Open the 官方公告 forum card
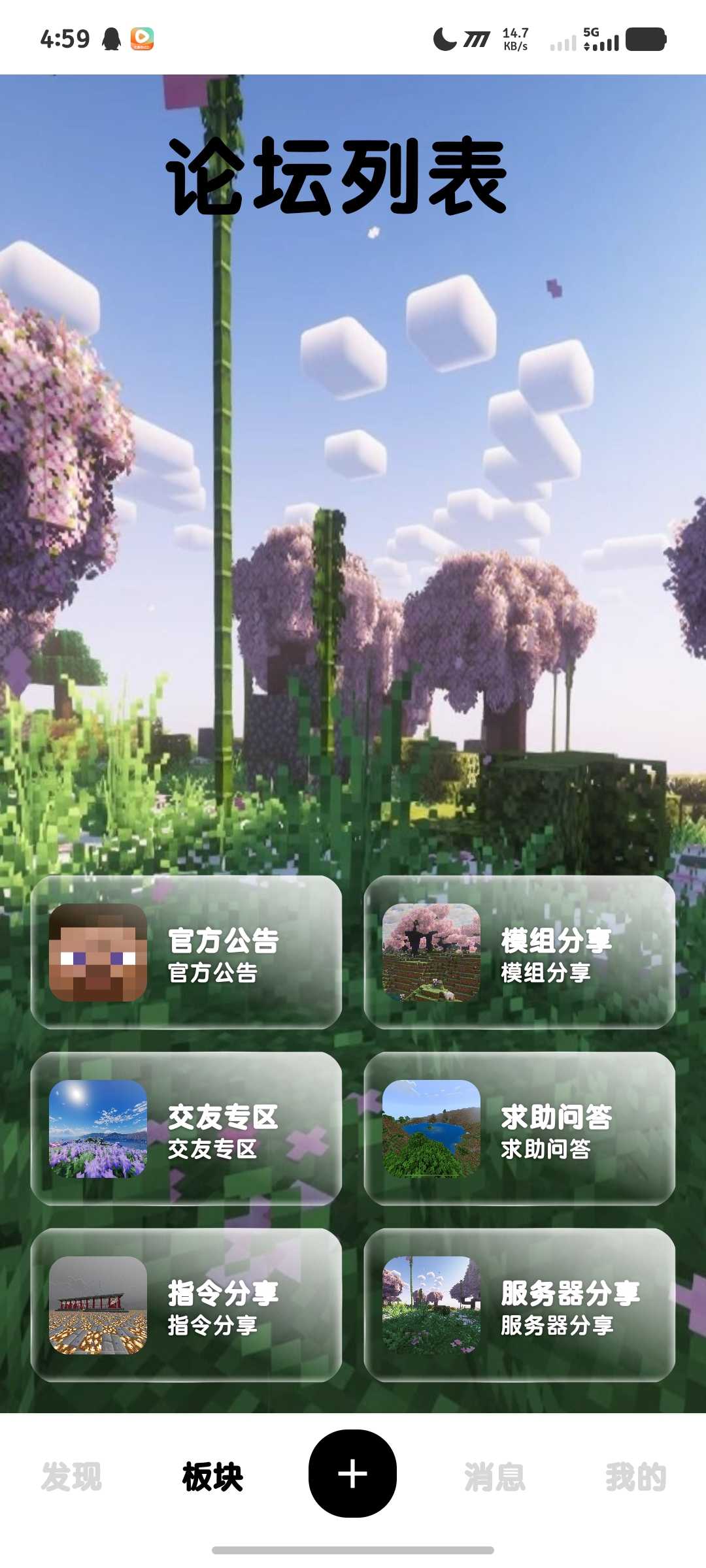706x1568 pixels. [x=186, y=953]
